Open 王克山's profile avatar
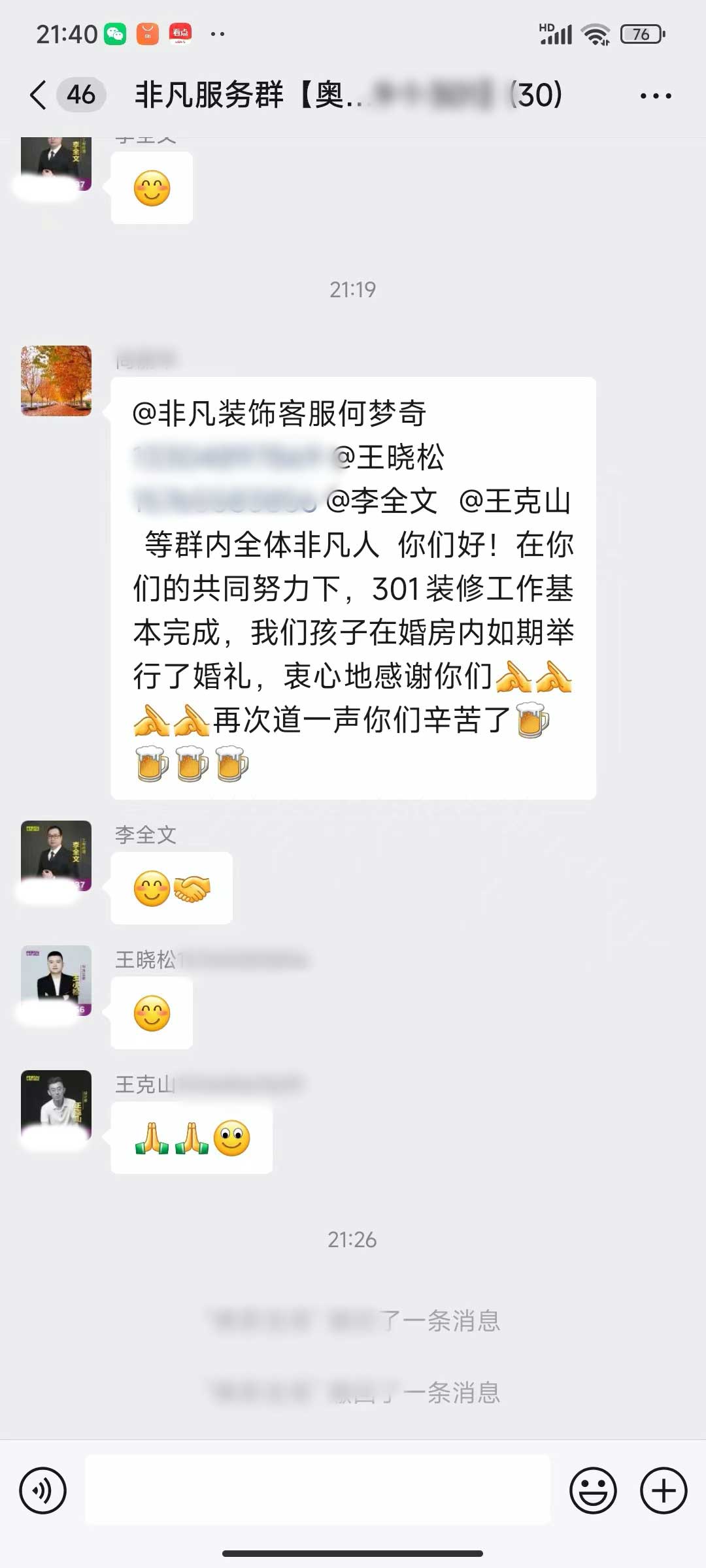Screen dimensions: 706x1568 [56, 1105]
